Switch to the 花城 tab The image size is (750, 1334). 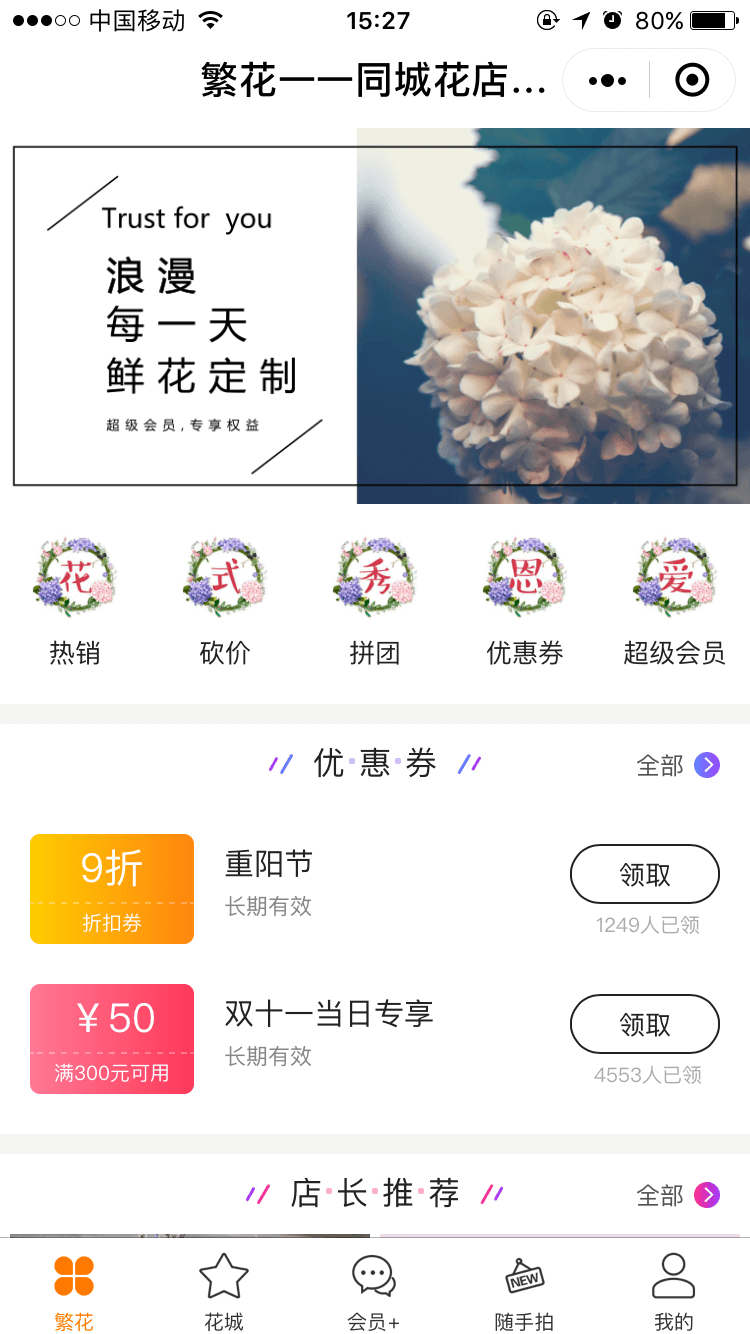coord(224,1290)
